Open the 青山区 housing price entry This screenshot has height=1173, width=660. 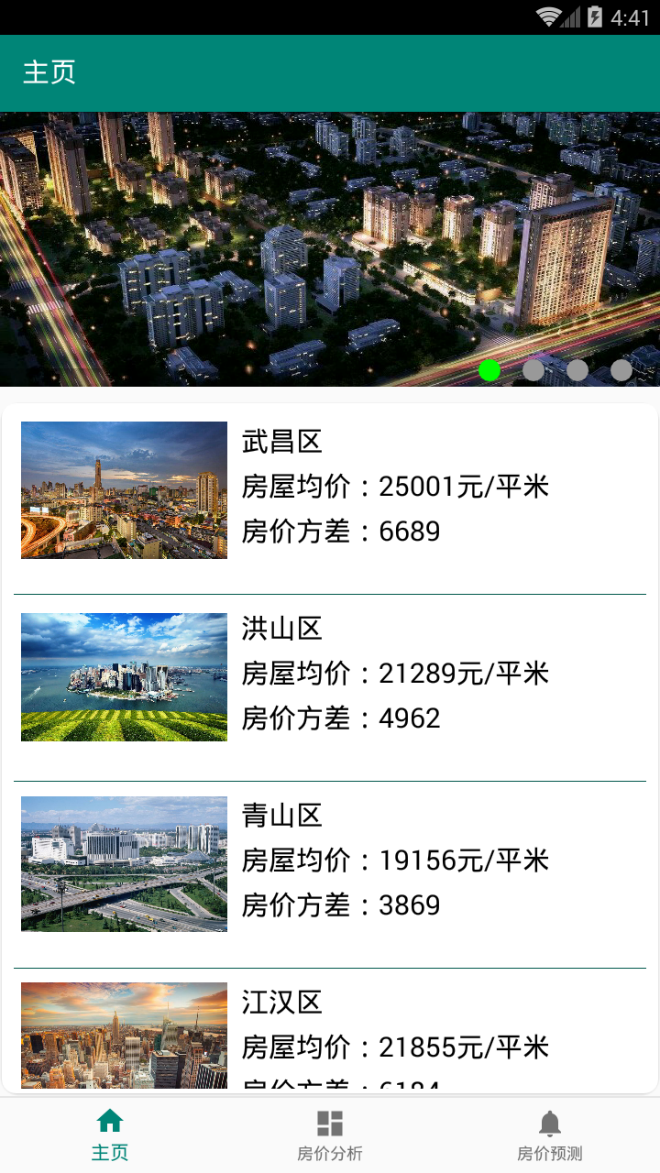click(330, 863)
